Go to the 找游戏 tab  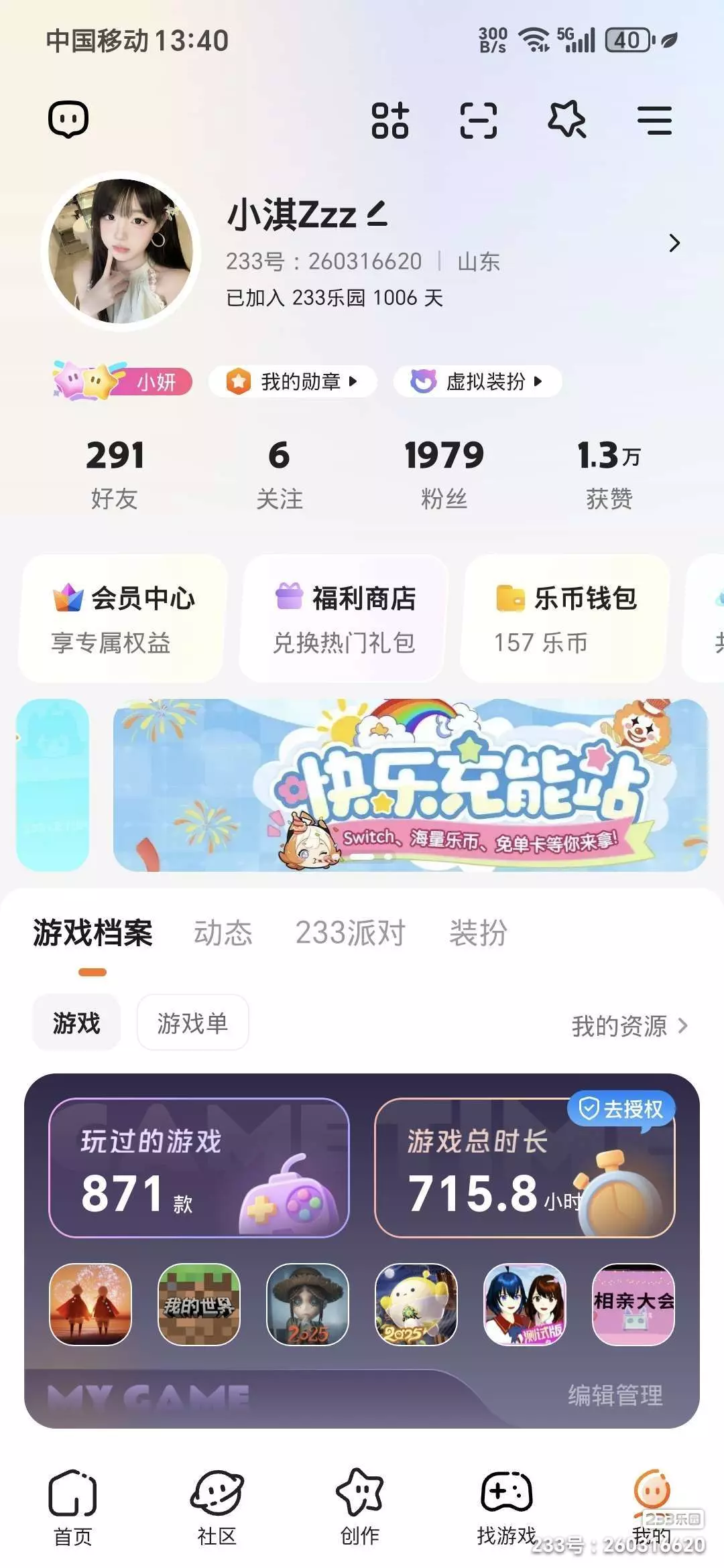(x=507, y=1507)
